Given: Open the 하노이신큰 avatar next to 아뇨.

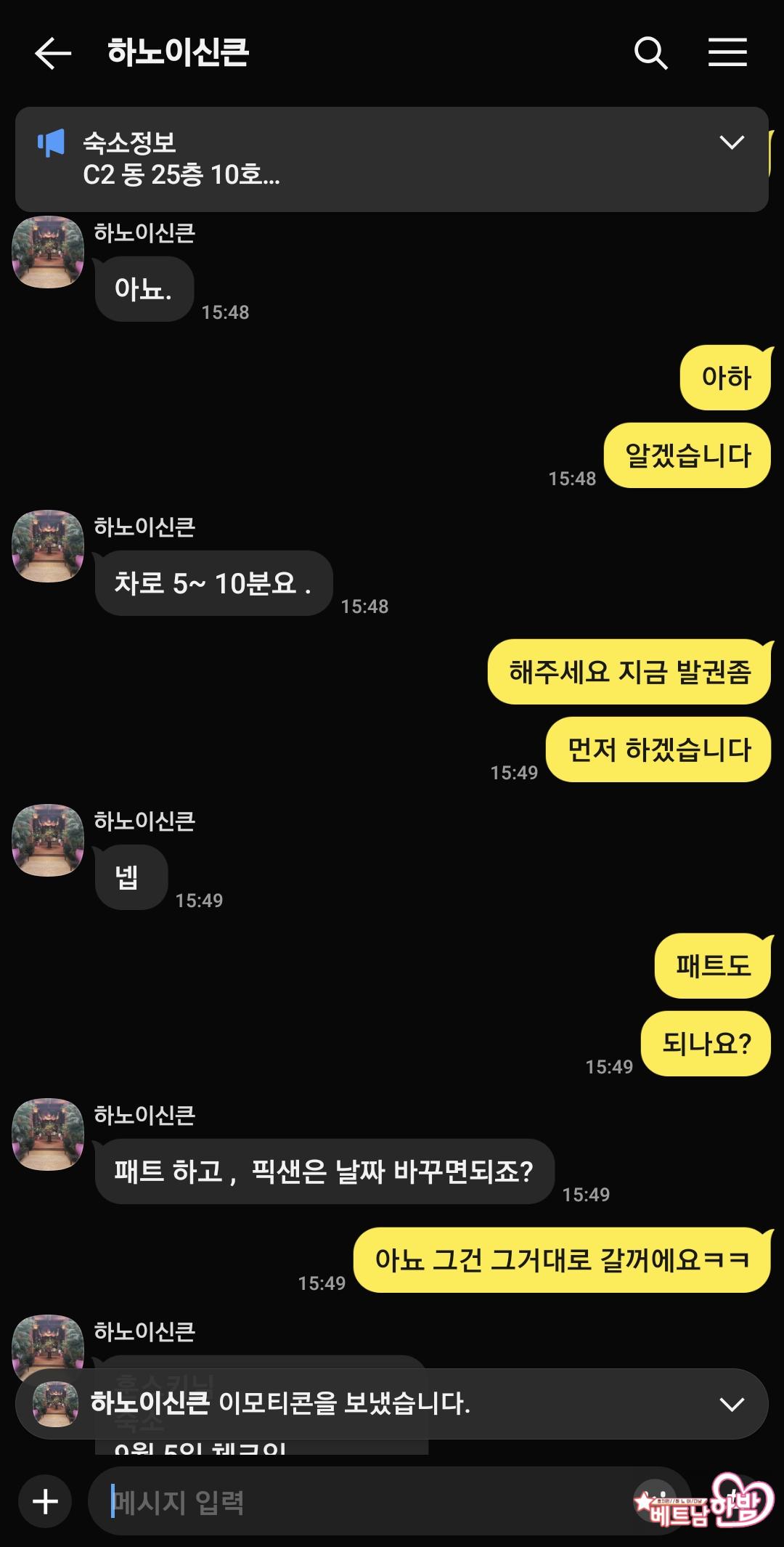Looking at the screenshot, I should pyautogui.click(x=48, y=253).
